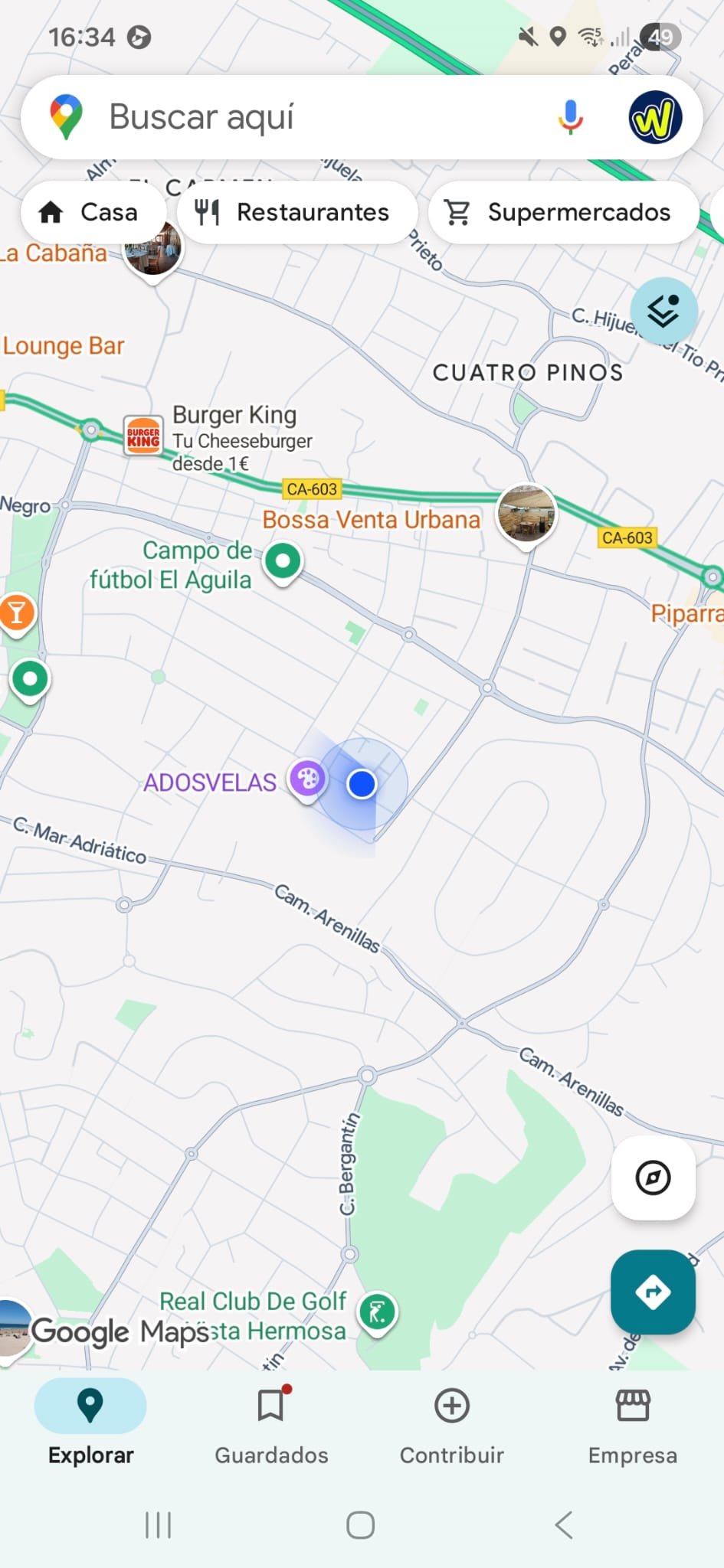Viewport: 724px width, 1568px height.
Task: Open the 'Buscar aquí' search field
Action: [306, 117]
